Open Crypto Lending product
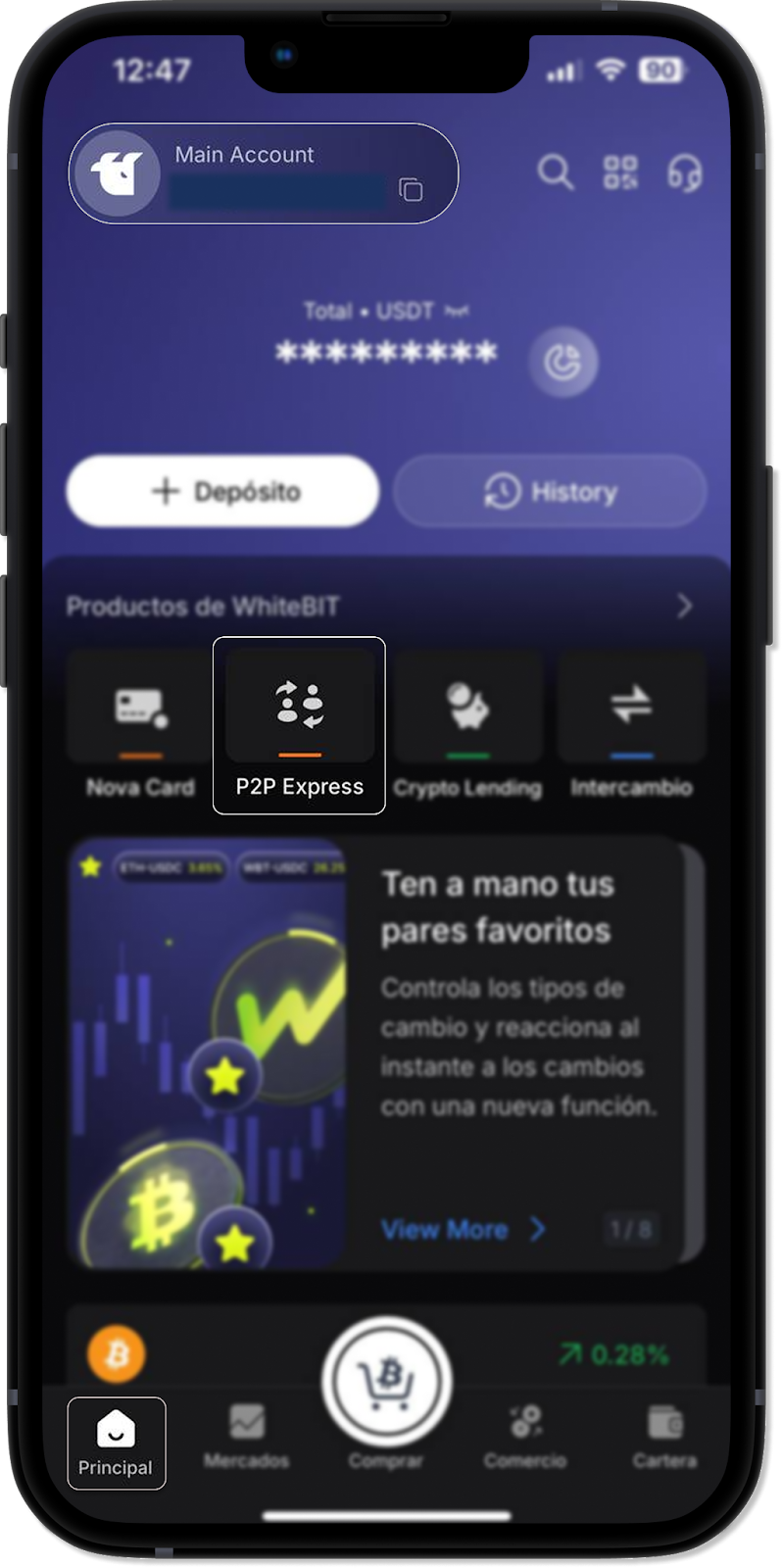Viewport: 782px width, 1568px height. click(467, 724)
